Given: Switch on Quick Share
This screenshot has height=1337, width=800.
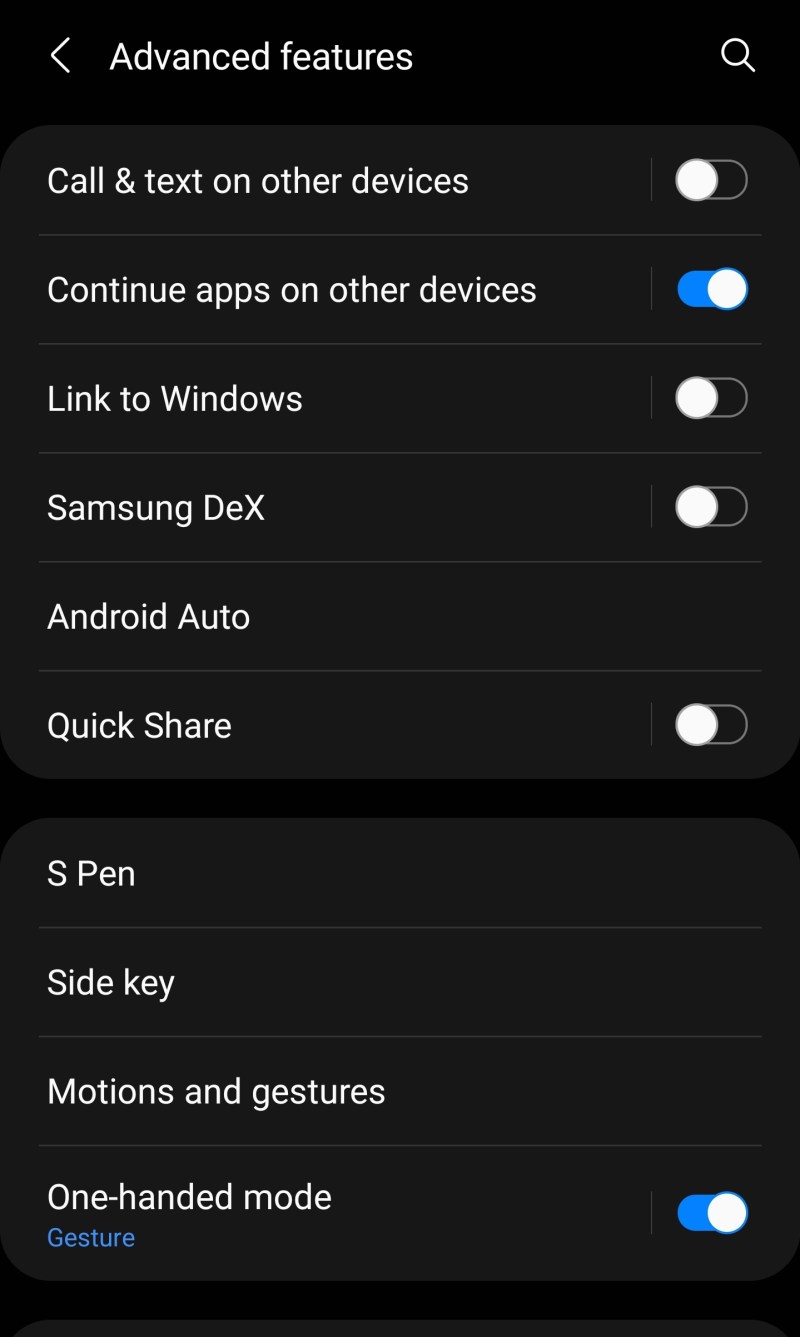Looking at the screenshot, I should coord(711,726).
